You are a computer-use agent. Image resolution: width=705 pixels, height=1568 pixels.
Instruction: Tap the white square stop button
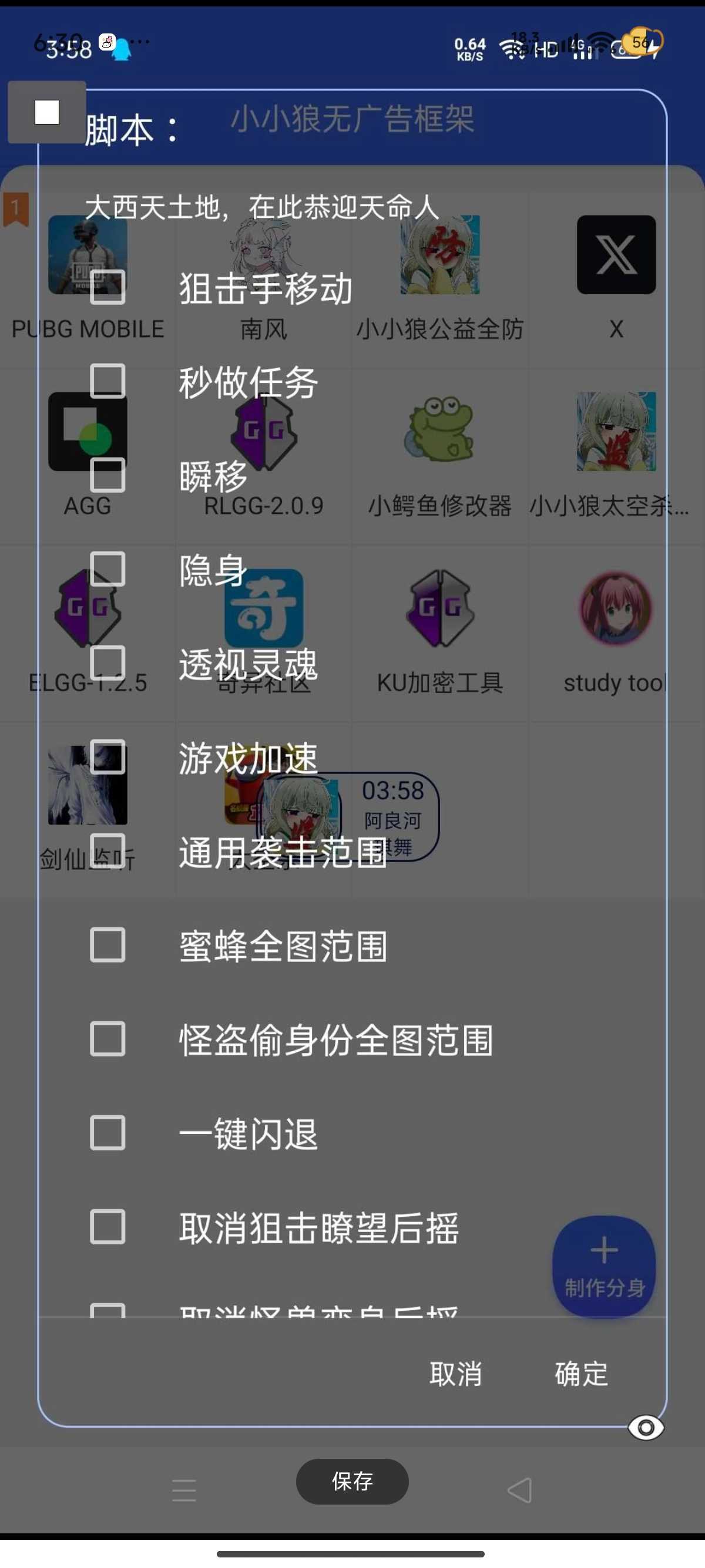coord(47,113)
